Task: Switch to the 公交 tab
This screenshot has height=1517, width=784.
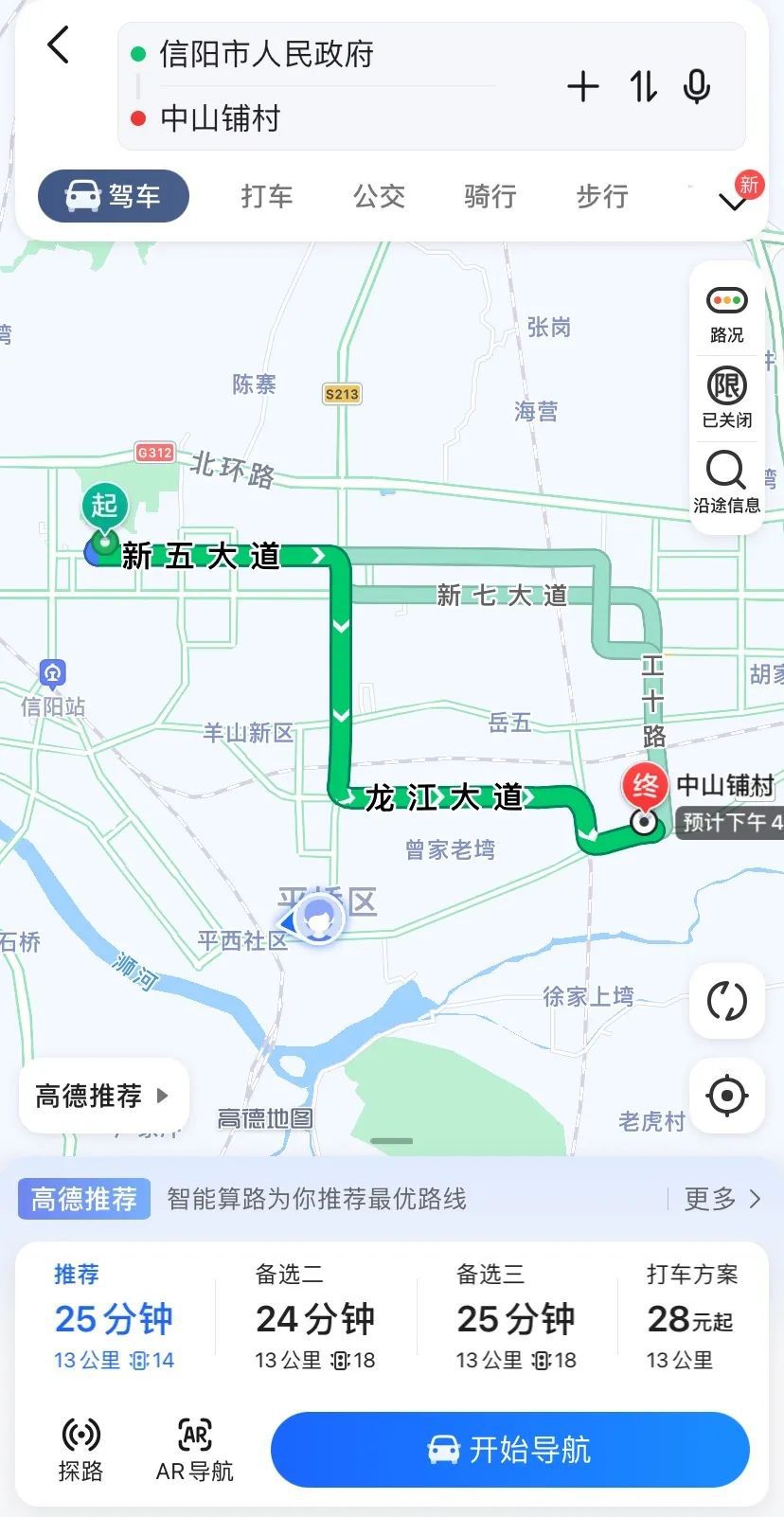Action: coord(379,196)
